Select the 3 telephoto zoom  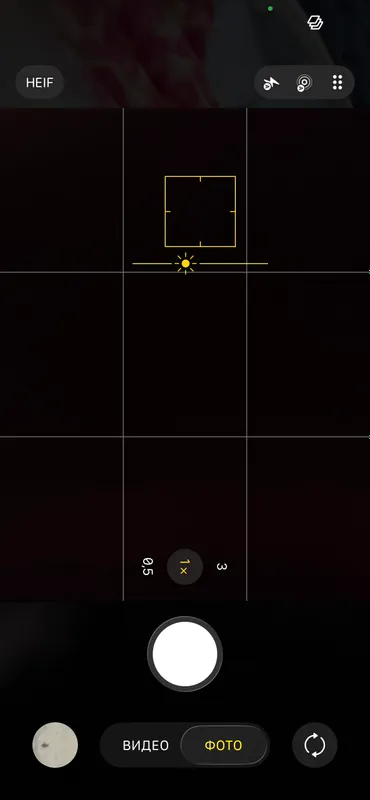tap(221, 566)
